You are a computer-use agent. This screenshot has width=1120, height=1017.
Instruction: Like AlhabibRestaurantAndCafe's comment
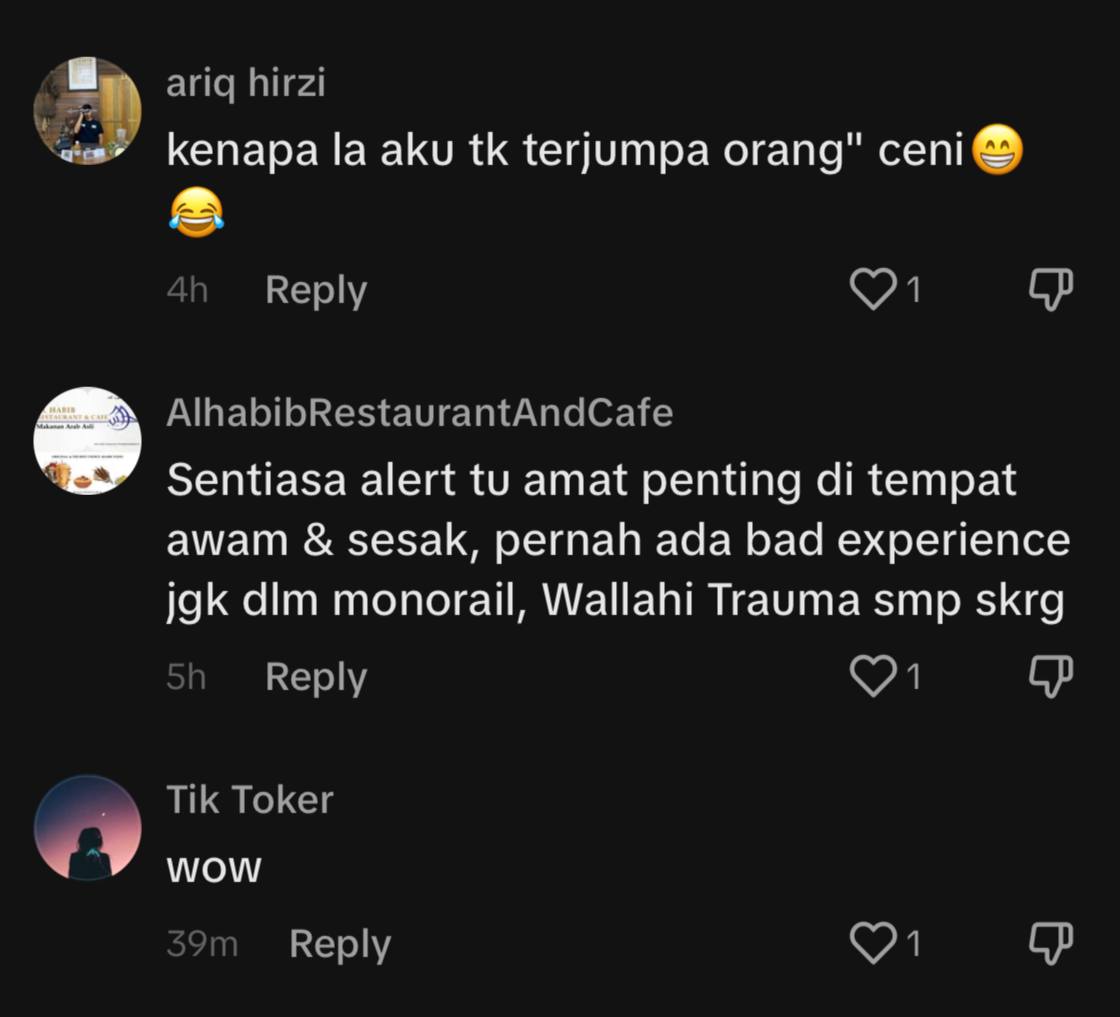click(872, 677)
